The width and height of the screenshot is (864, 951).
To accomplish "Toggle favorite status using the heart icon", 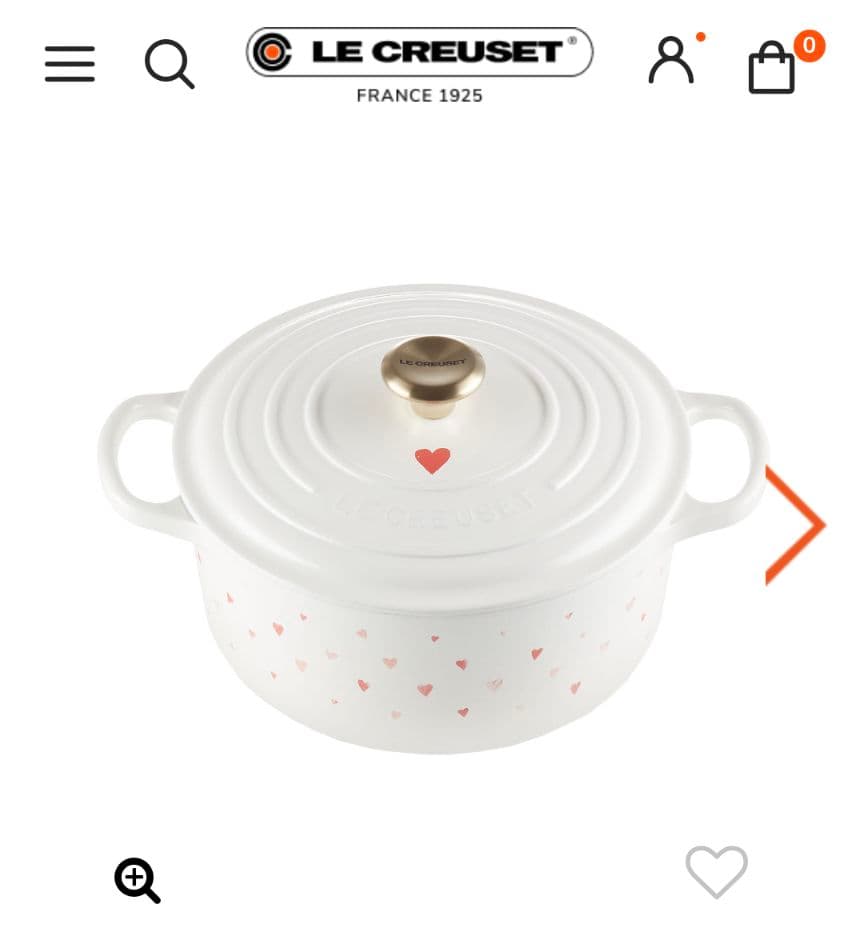I will (x=715, y=872).
